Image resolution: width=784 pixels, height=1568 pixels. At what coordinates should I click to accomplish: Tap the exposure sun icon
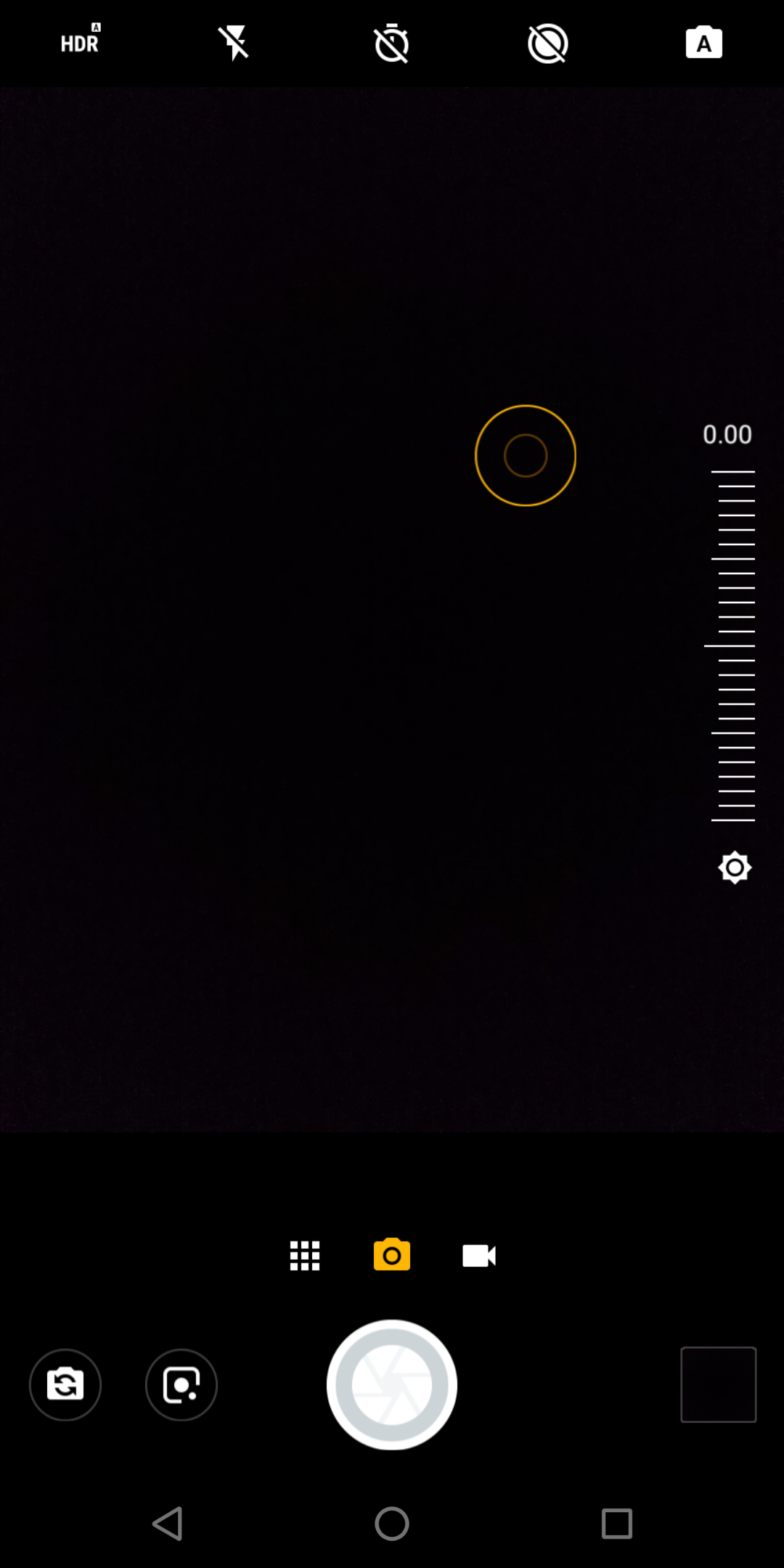click(735, 867)
